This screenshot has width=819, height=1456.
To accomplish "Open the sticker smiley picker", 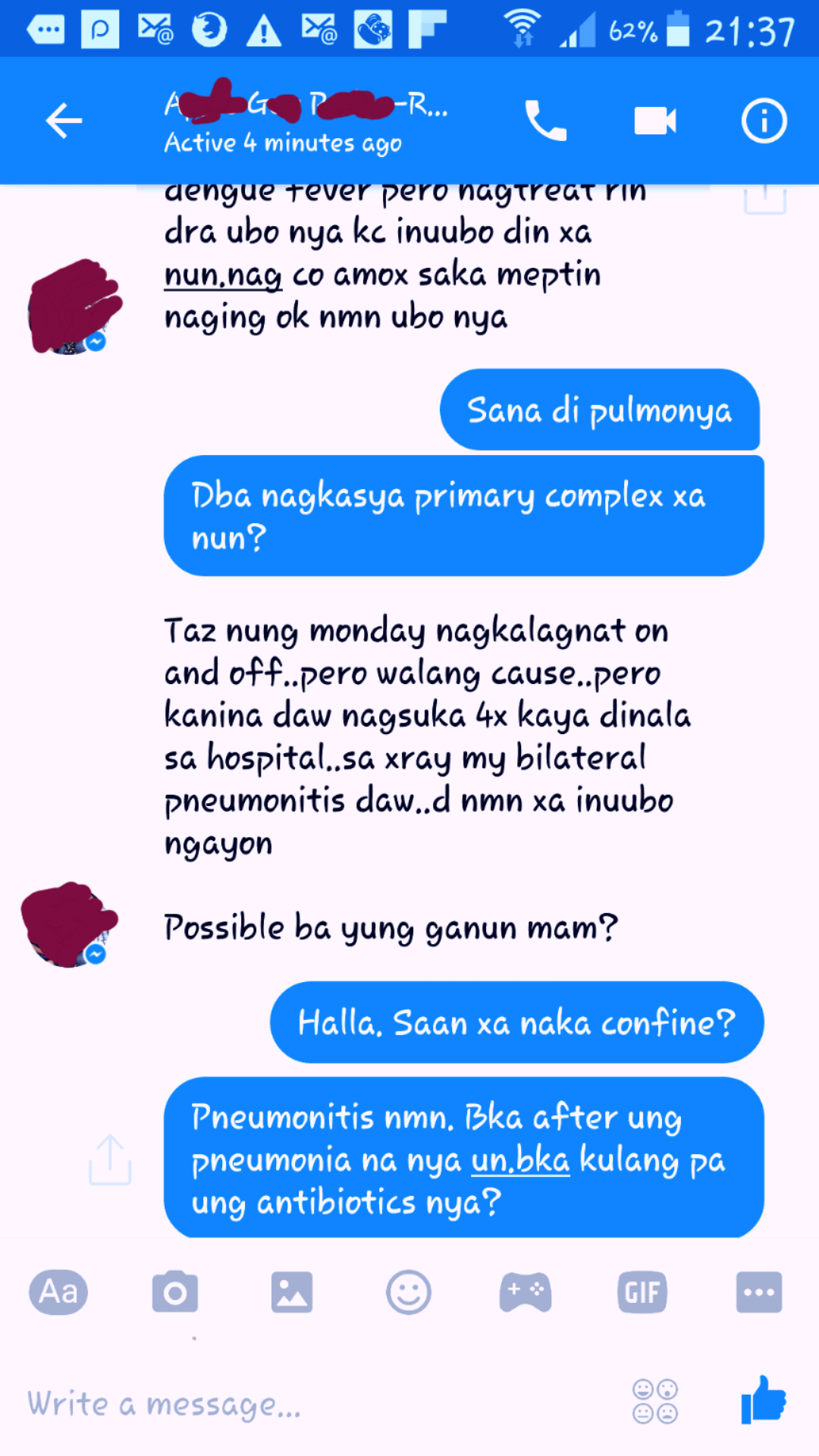I will coord(409,1292).
